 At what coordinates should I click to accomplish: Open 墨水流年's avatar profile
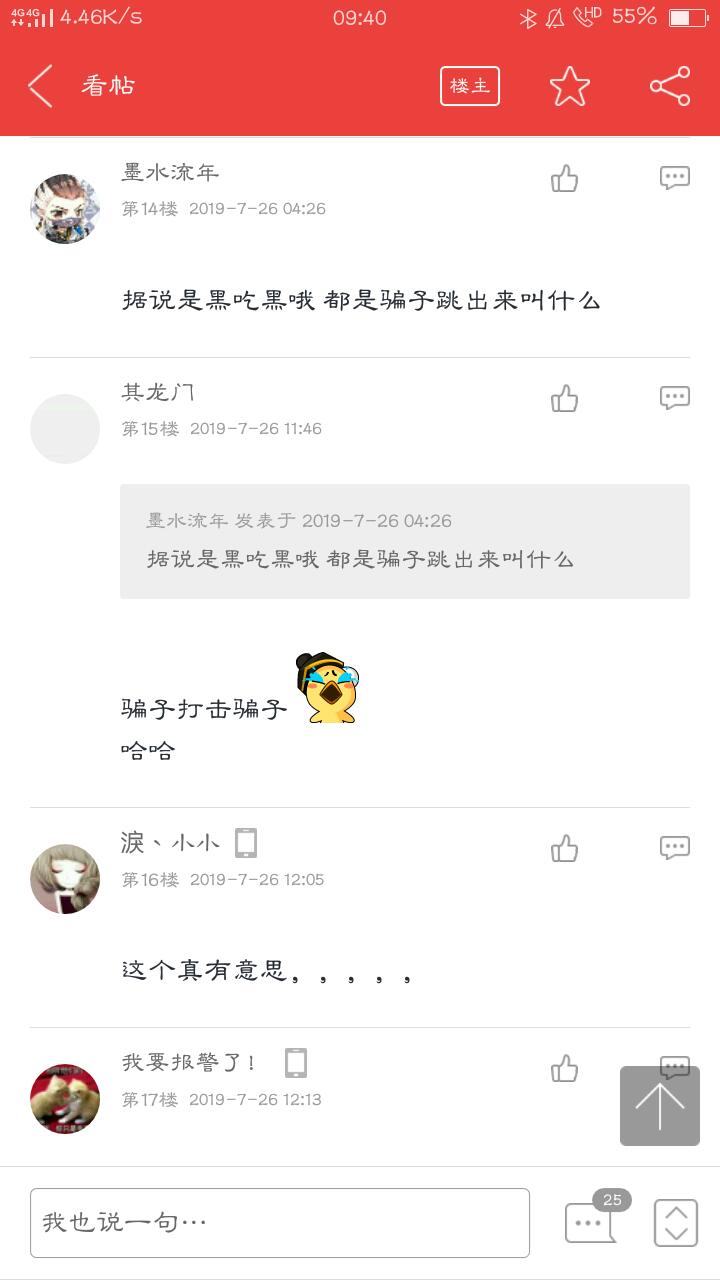pyautogui.click(x=65, y=208)
